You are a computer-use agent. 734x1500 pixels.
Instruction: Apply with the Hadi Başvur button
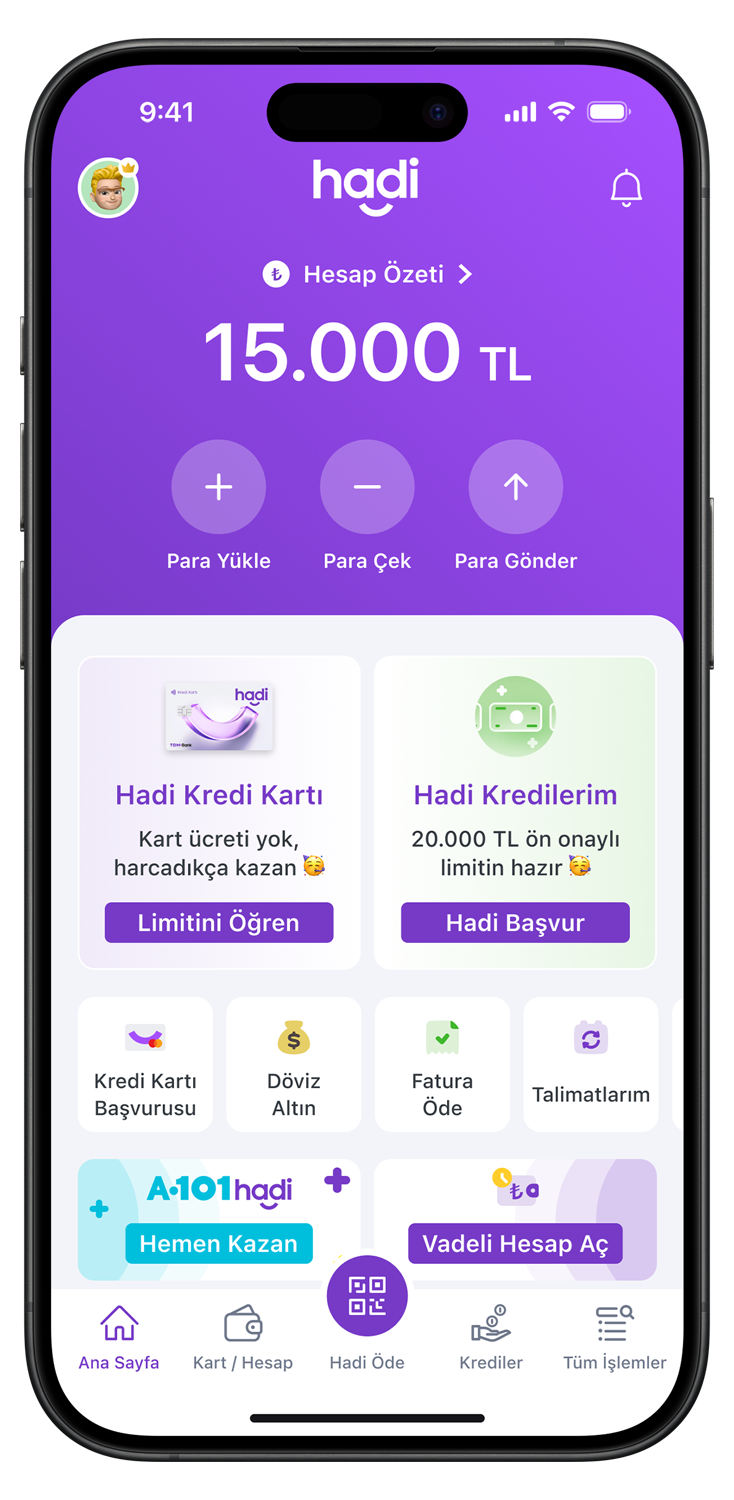tap(515, 922)
